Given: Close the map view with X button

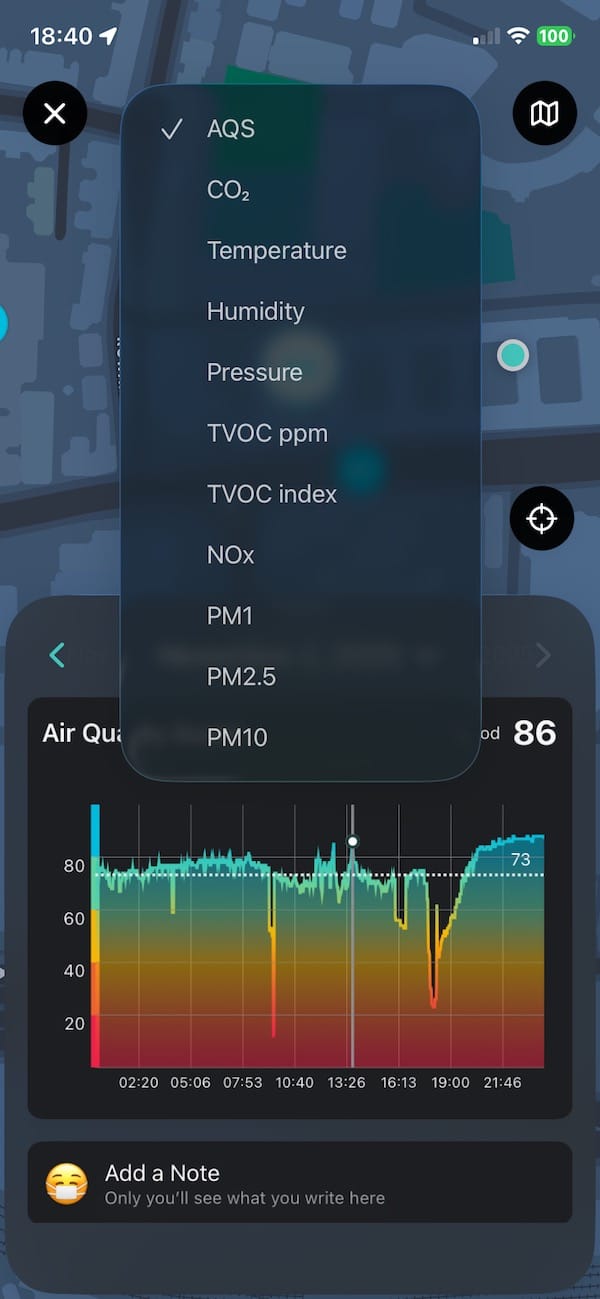Looking at the screenshot, I should [x=55, y=114].
